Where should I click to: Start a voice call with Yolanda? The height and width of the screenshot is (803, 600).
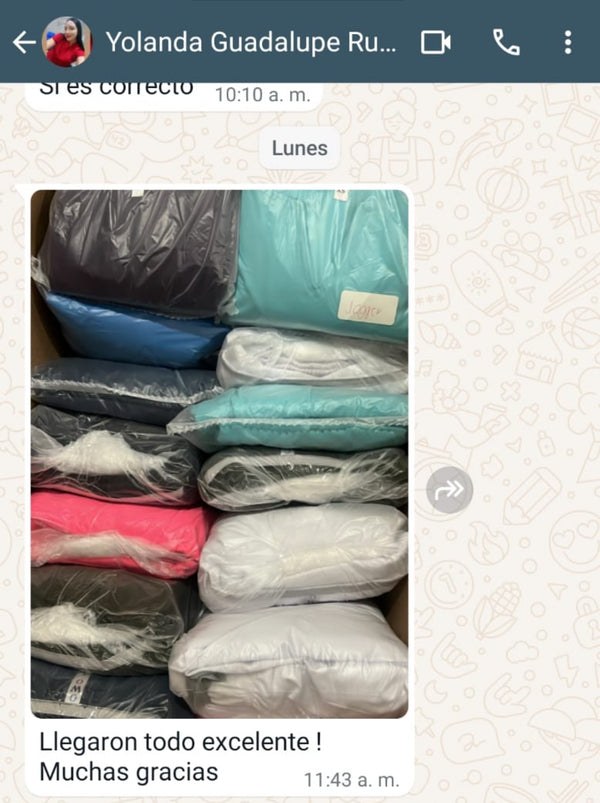(x=506, y=42)
